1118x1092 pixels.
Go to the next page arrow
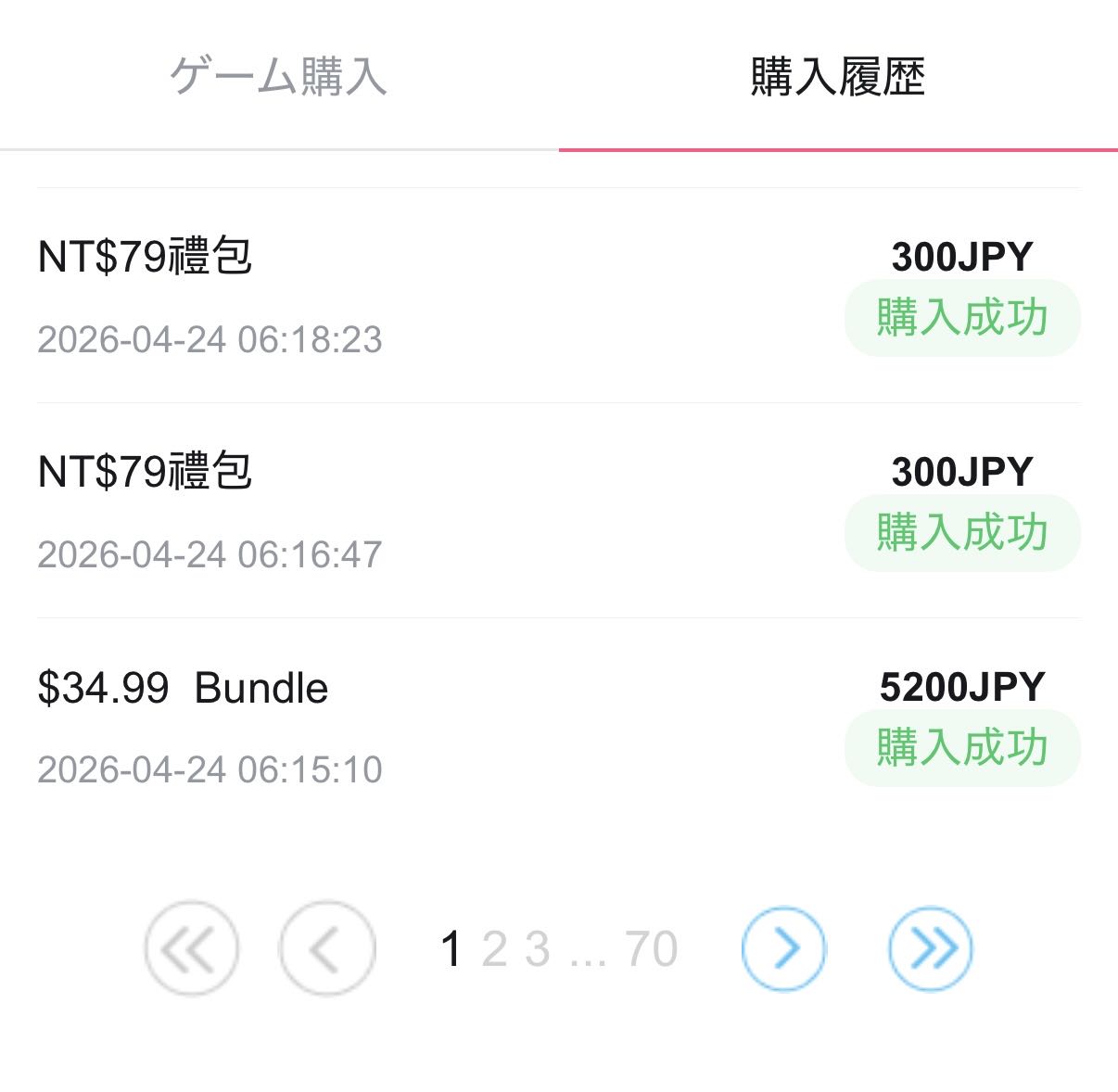tap(784, 948)
